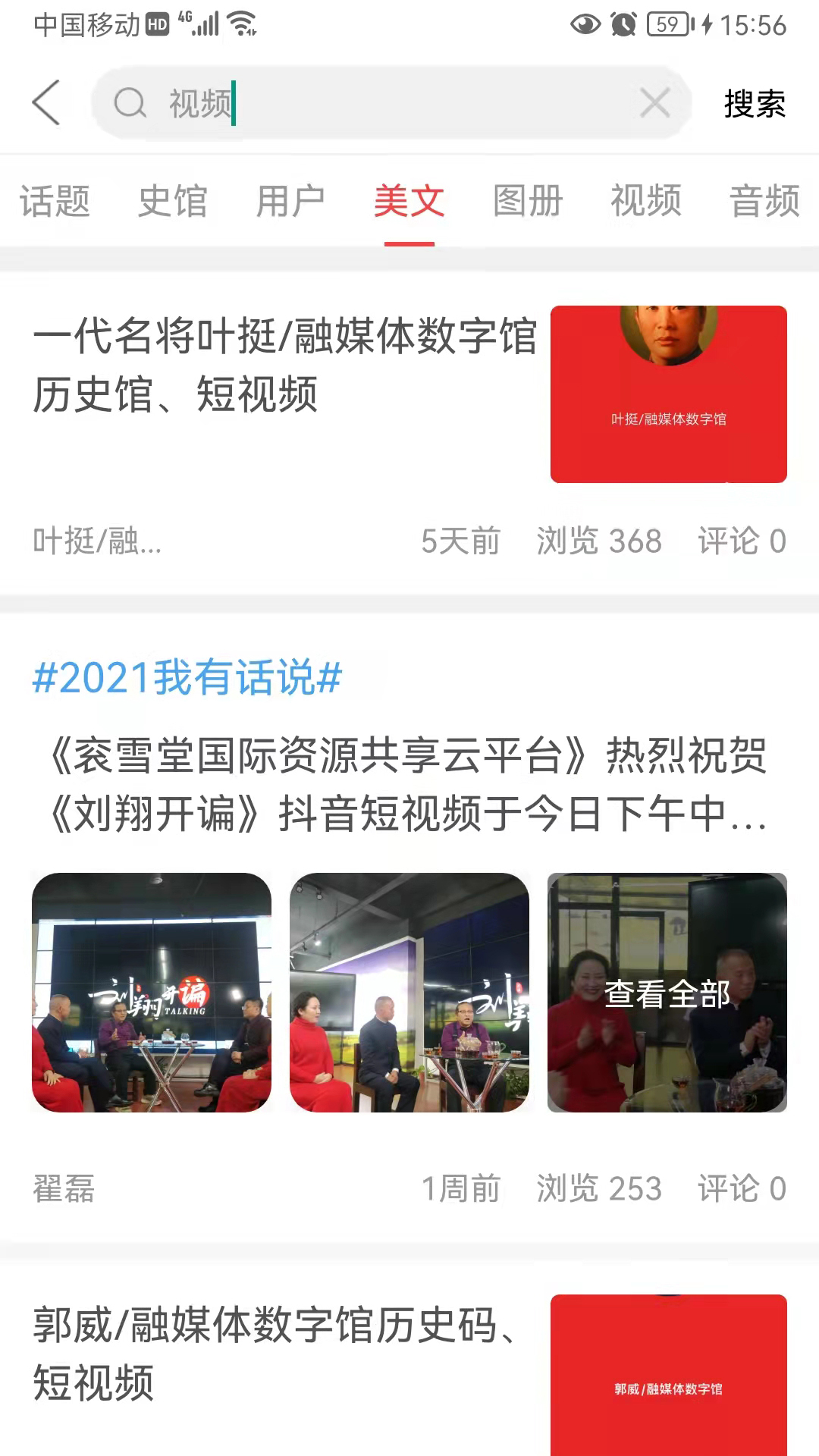
Task: Open the 叶挺/融媒体数字馆 red thumbnail
Action: pyautogui.click(x=668, y=394)
